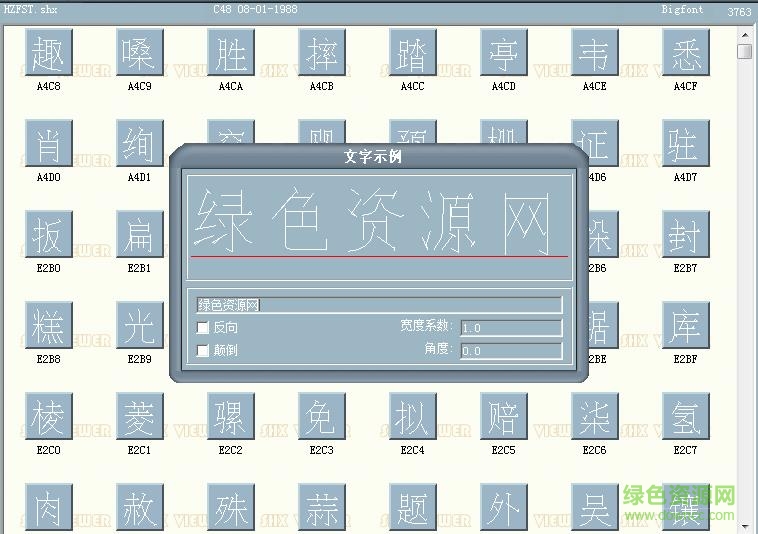The width and height of the screenshot is (758, 534).
Task: Click the vertical scrollbar up arrow
Action: (x=745, y=34)
